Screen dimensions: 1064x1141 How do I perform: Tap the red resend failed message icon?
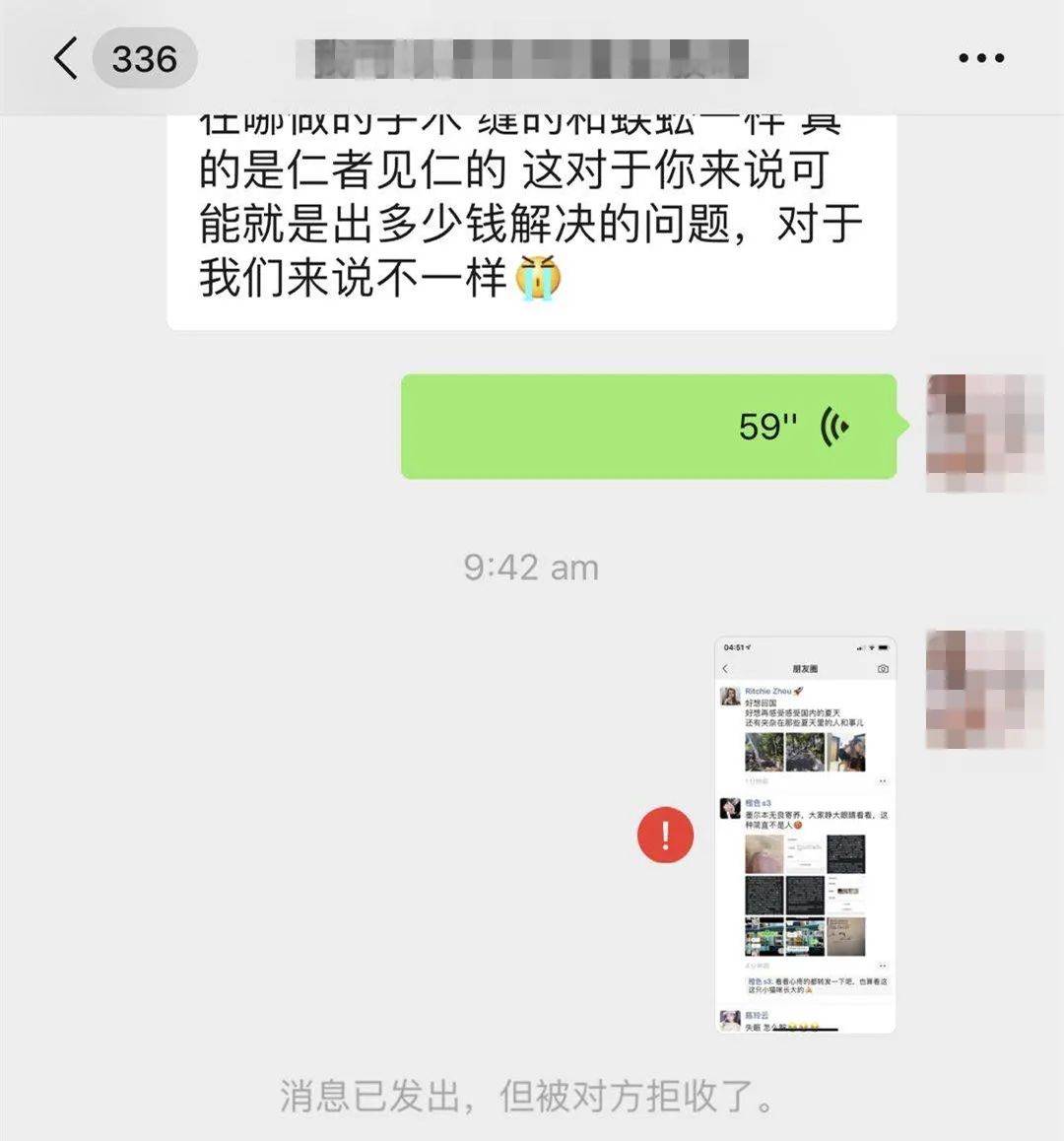tap(665, 836)
